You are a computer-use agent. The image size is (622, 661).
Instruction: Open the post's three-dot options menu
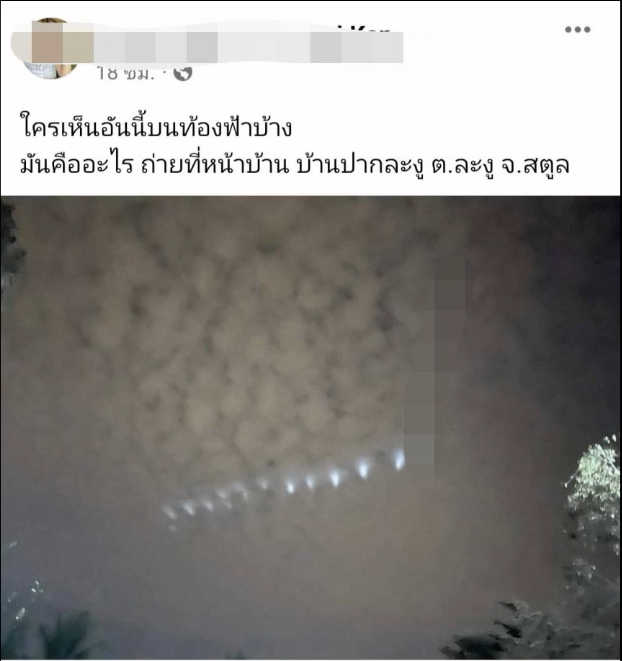[x=577, y=30]
